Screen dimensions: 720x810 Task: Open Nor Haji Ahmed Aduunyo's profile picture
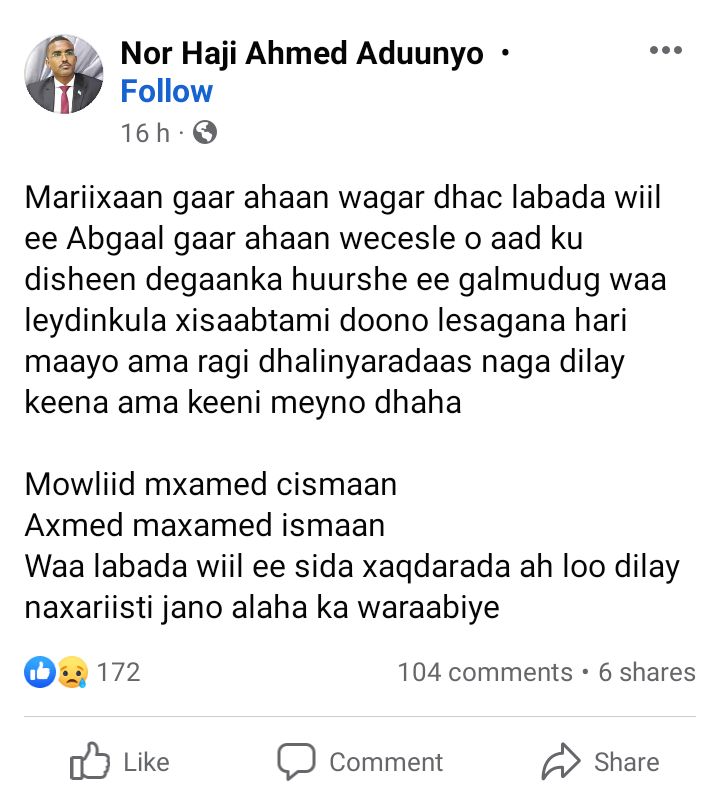[63, 73]
